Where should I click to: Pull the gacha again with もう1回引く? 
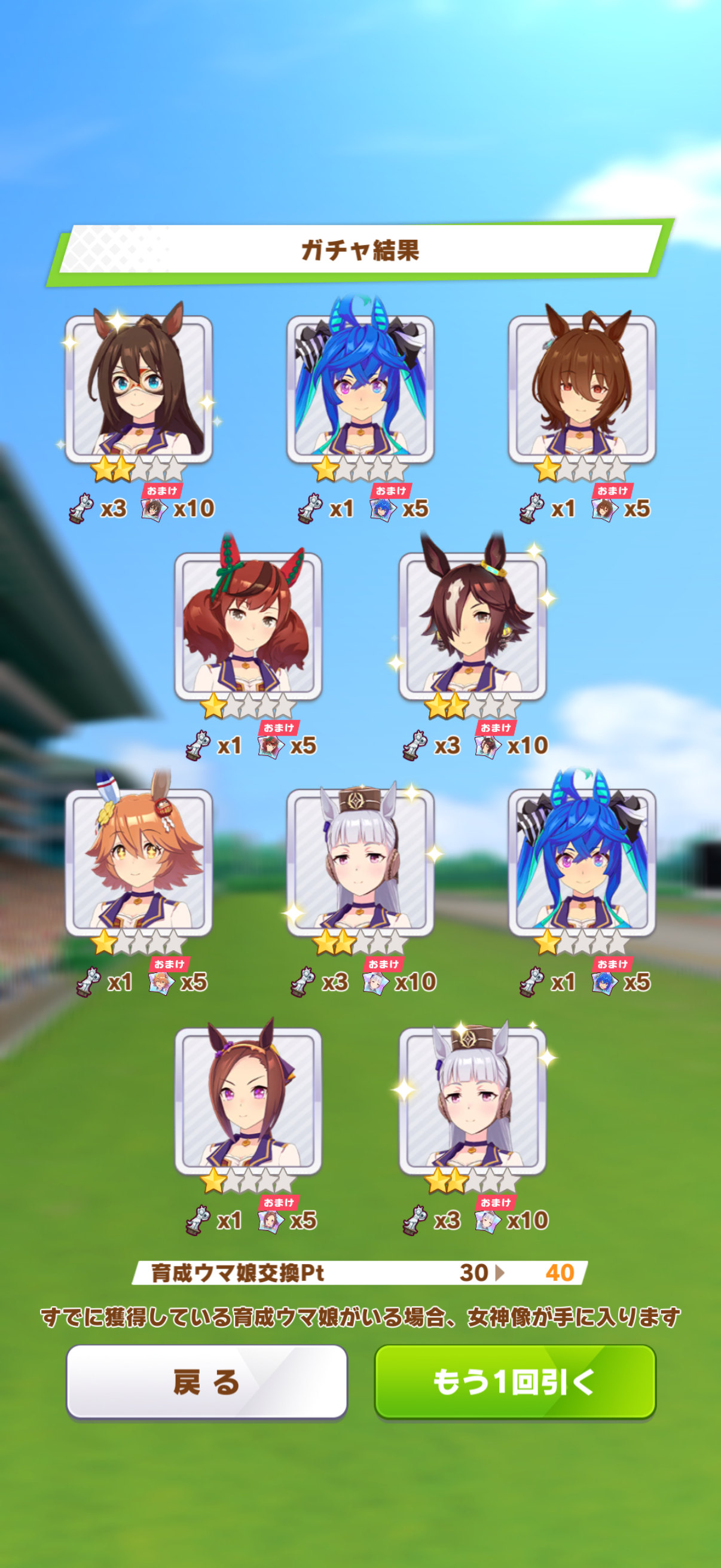coord(515,1382)
